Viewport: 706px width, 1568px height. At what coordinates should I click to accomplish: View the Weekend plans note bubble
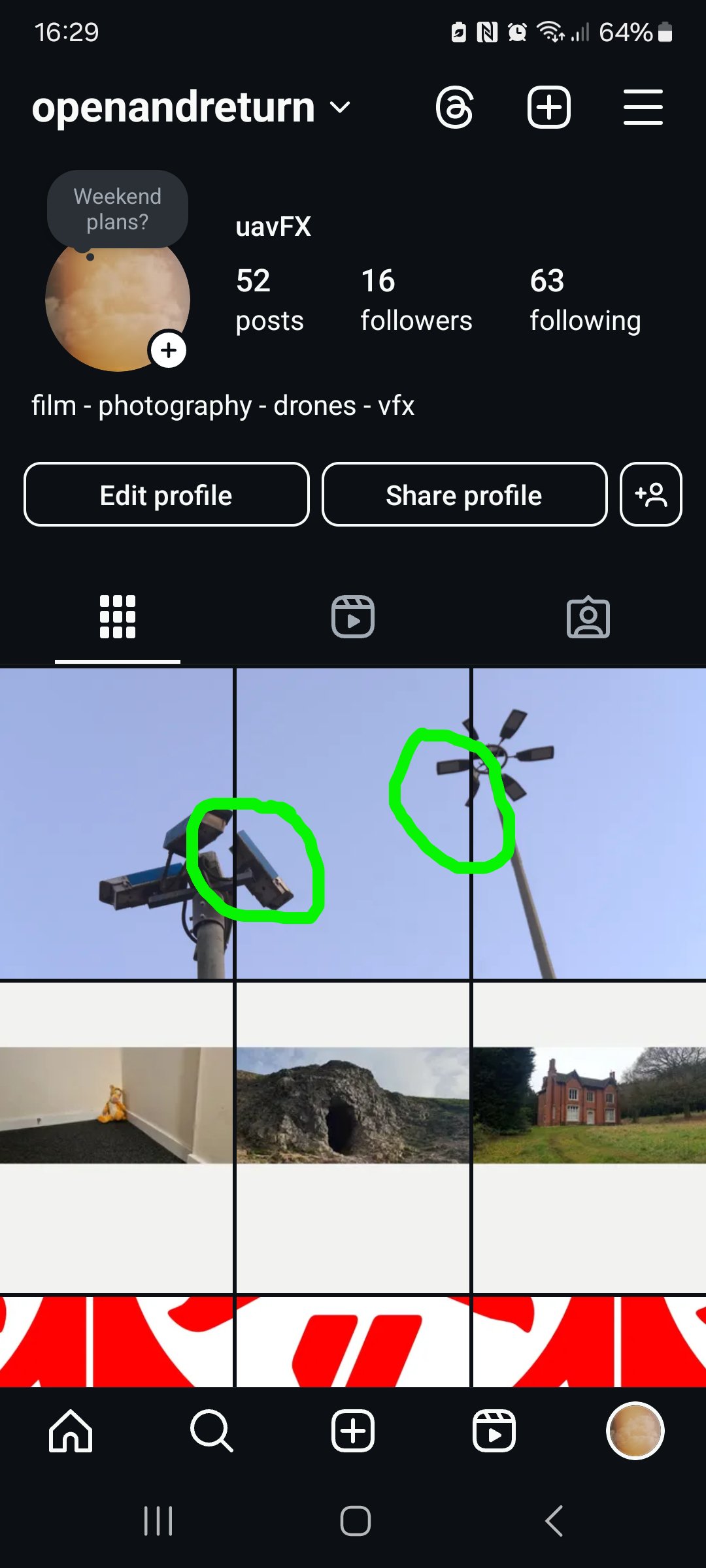point(117,208)
